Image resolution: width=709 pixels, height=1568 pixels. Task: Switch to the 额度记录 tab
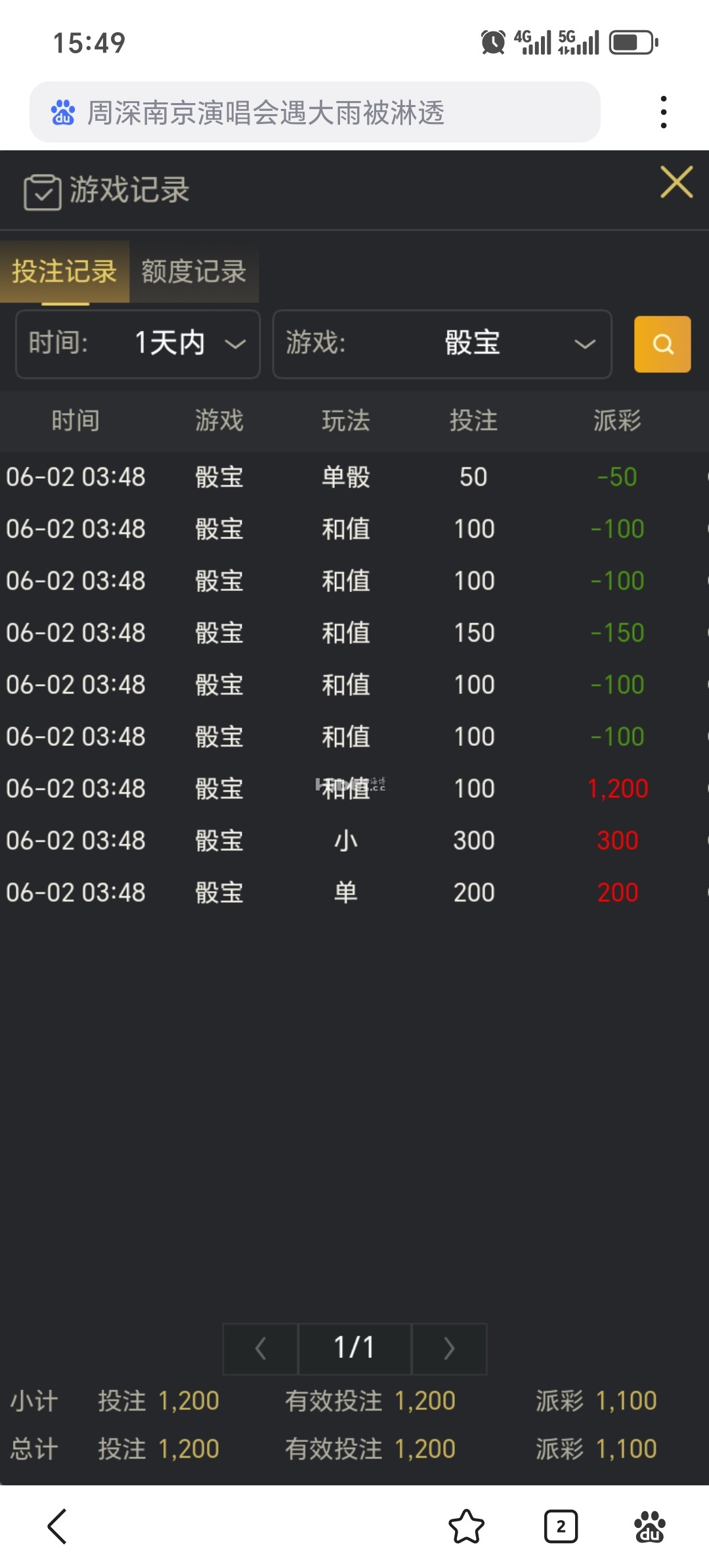coord(193,271)
